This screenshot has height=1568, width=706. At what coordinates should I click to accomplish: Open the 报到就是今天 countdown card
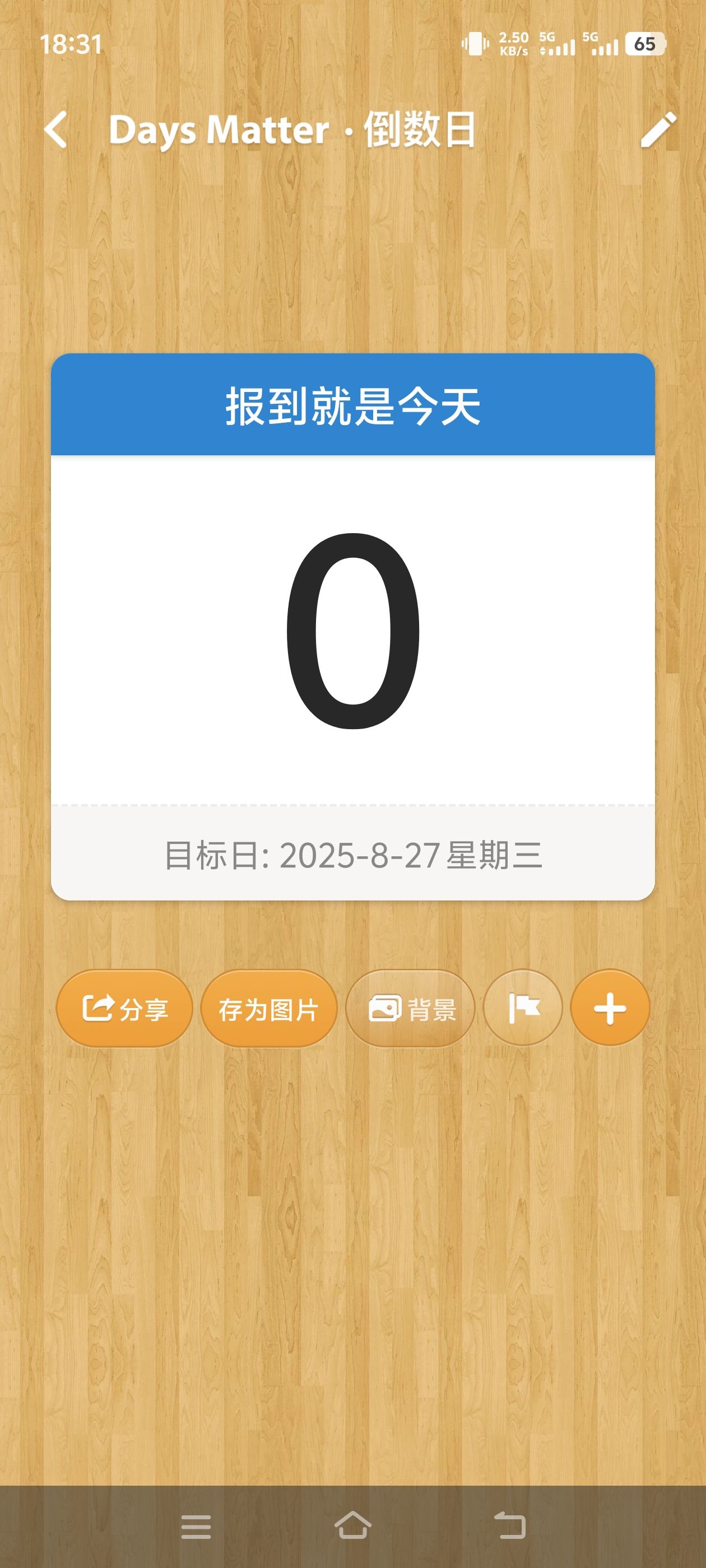352,626
